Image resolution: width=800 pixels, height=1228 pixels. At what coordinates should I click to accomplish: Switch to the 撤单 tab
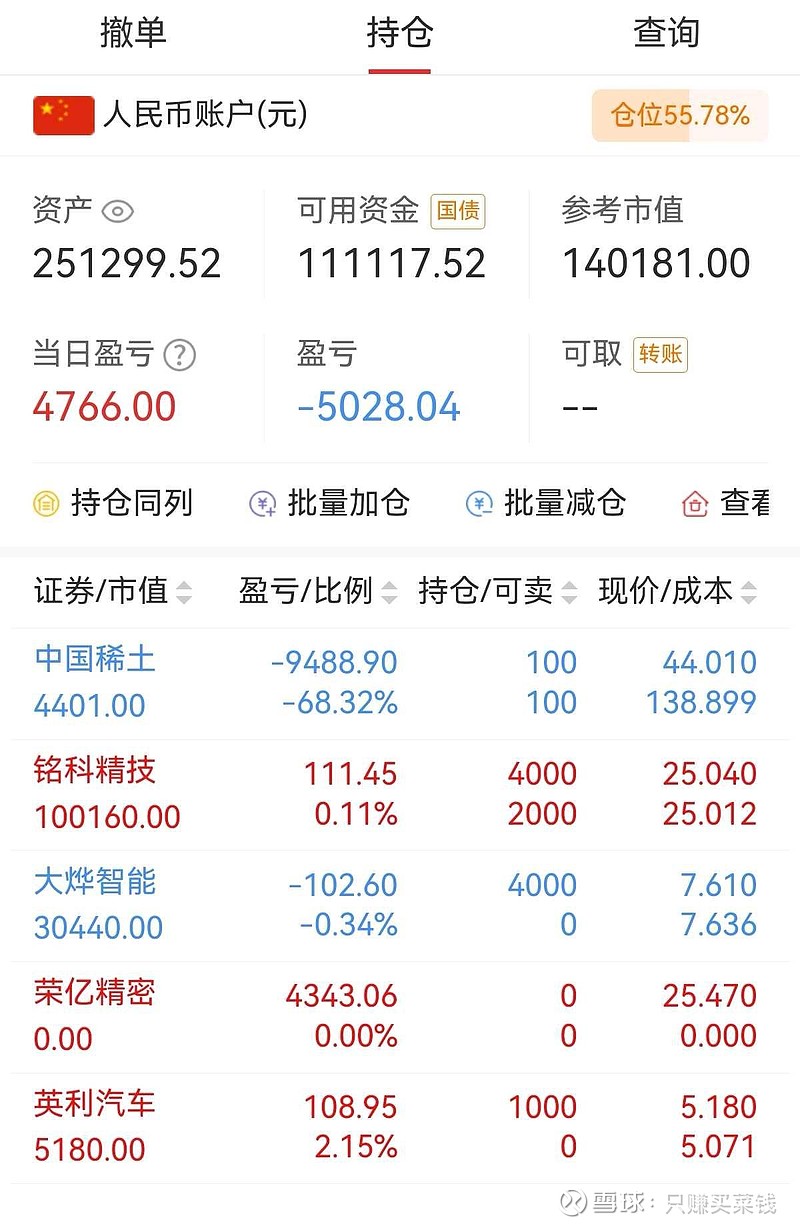tap(133, 34)
